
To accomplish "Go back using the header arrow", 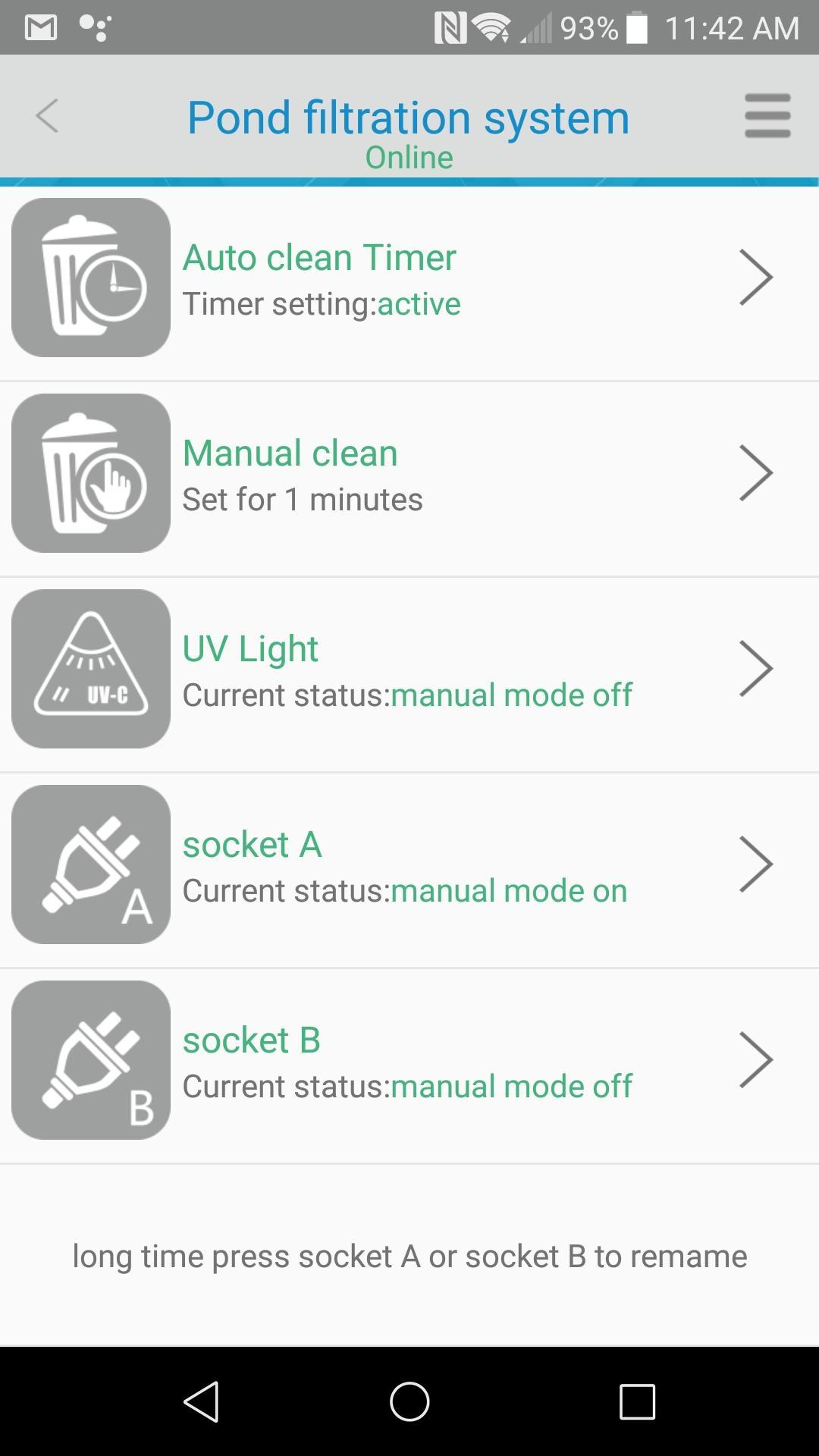I will tap(47, 116).
